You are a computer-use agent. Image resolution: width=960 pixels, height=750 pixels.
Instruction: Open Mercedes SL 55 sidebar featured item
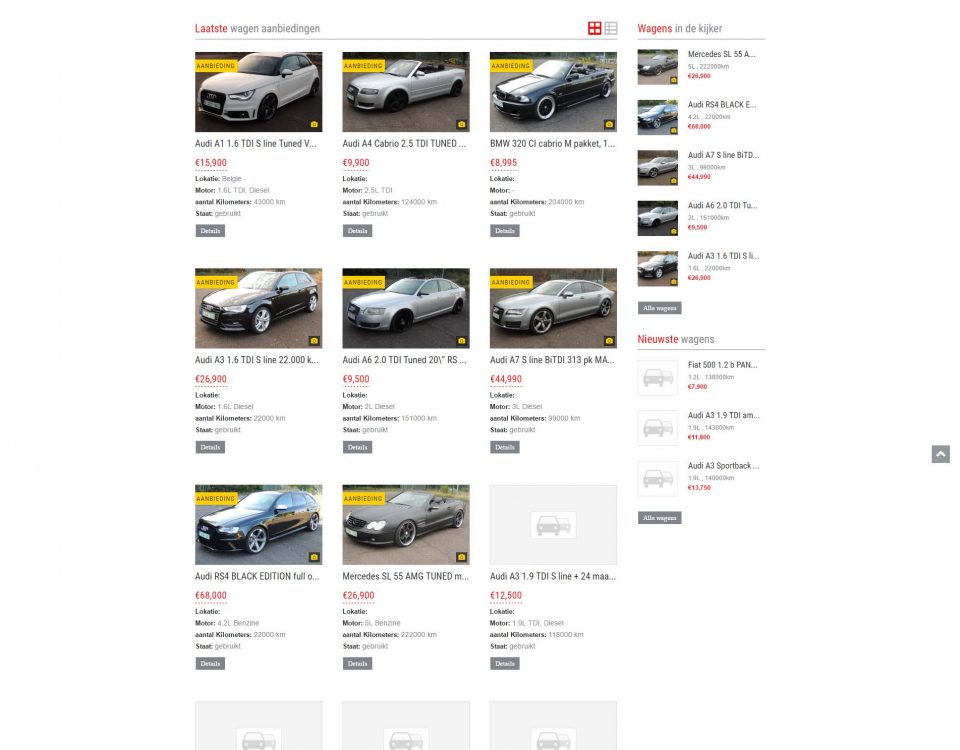[721, 54]
